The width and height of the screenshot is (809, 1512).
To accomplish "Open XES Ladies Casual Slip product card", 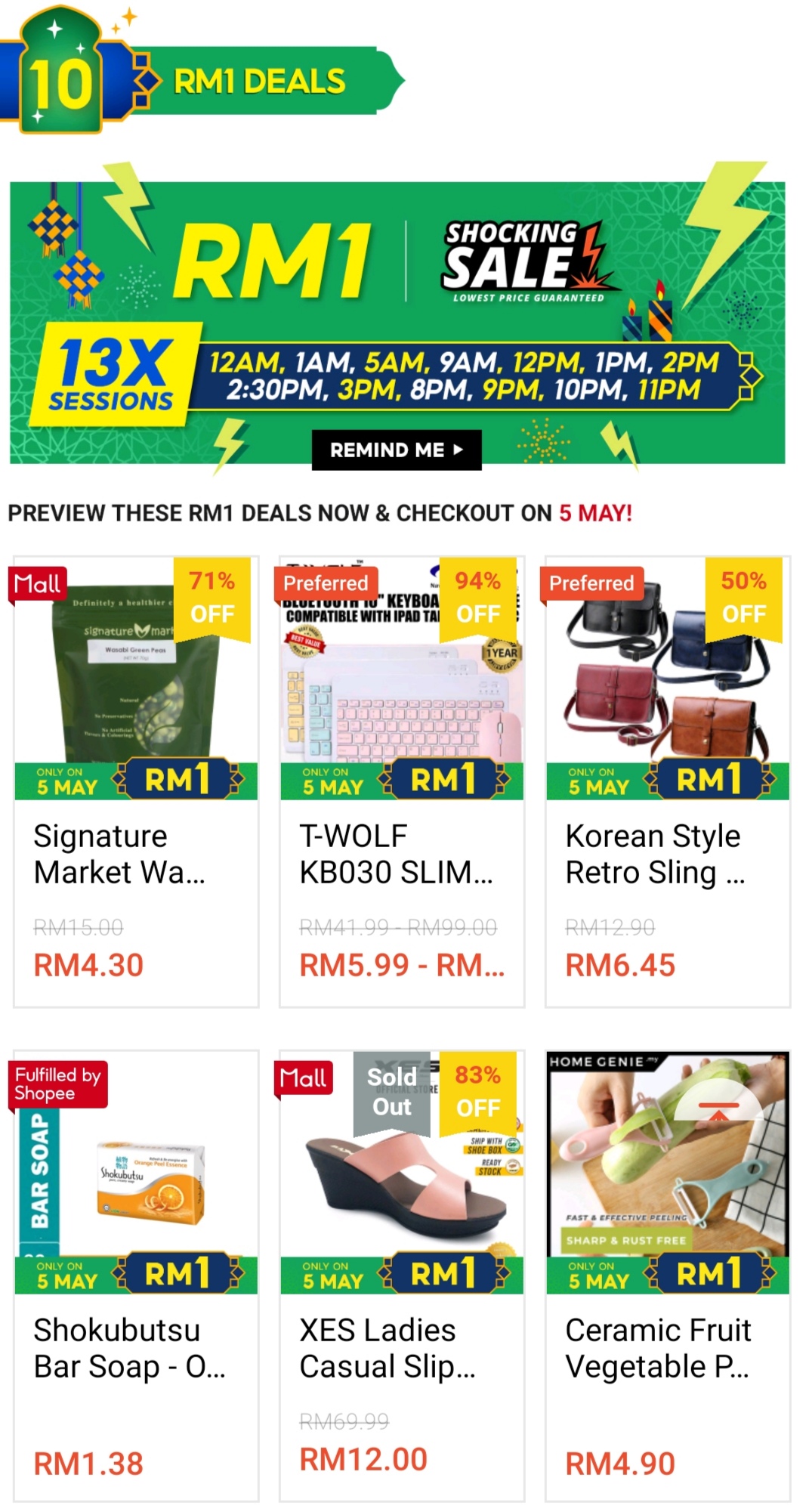I will coord(402,1275).
